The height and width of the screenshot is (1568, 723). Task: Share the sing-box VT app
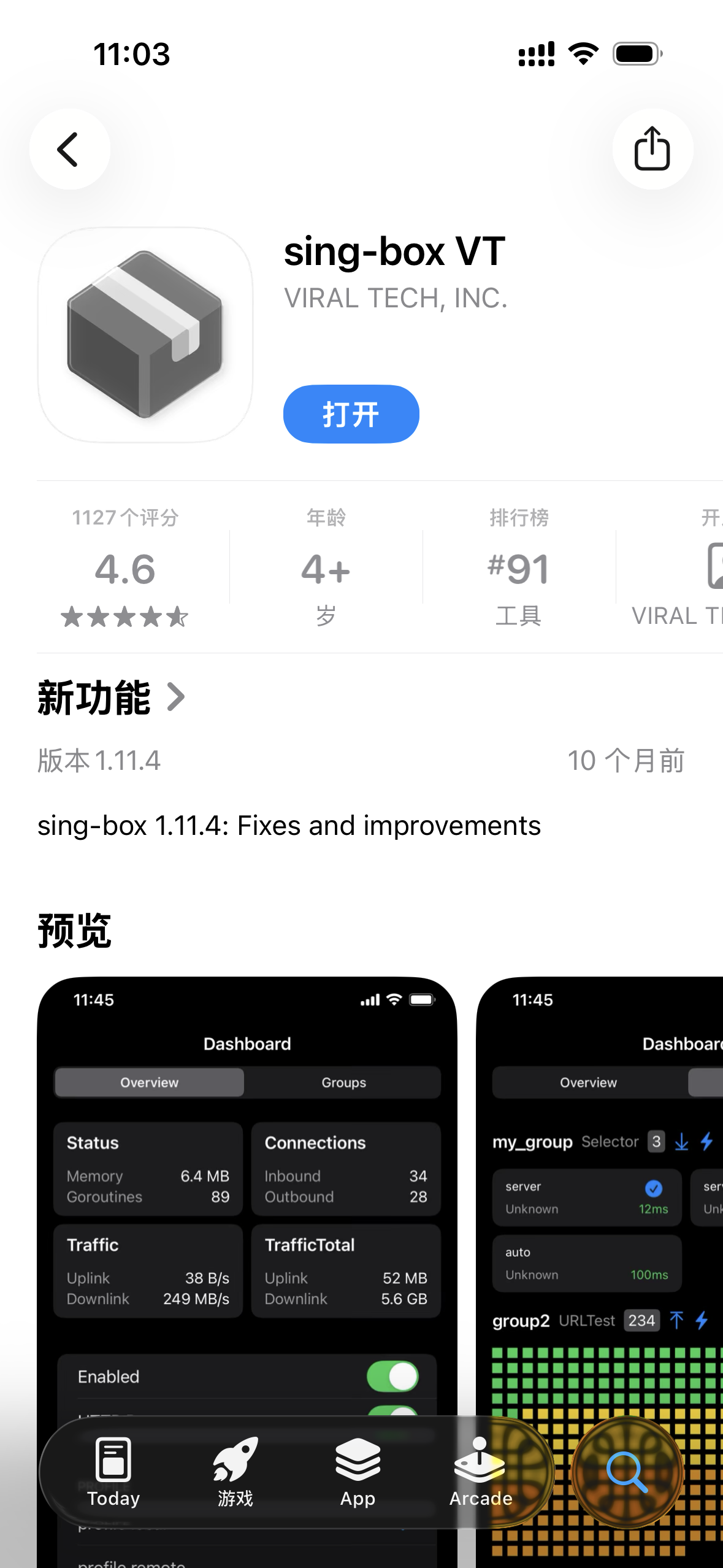(x=652, y=149)
